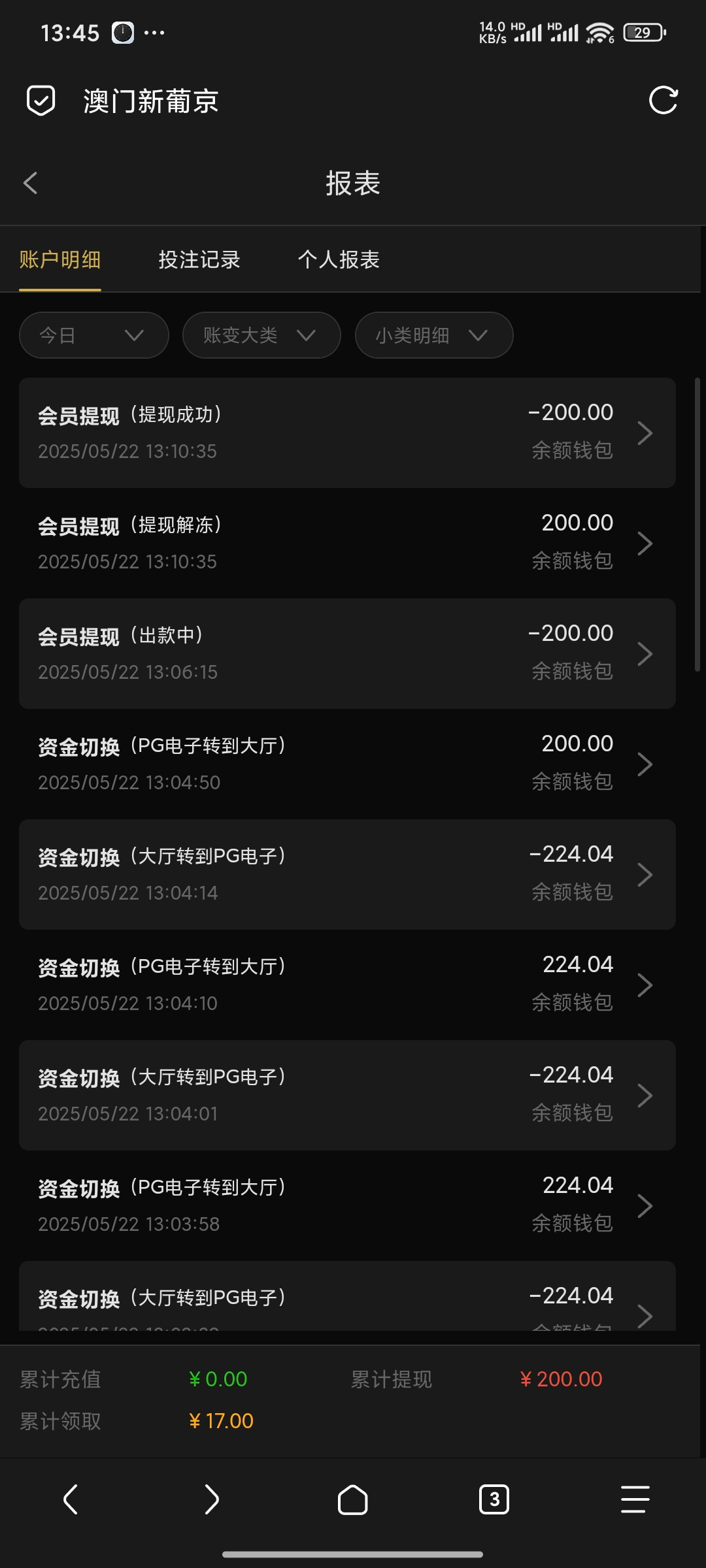706x1568 pixels.
Task: Select the 账户明细 active tab
Action: pyautogui.click(x=59, y=259)
